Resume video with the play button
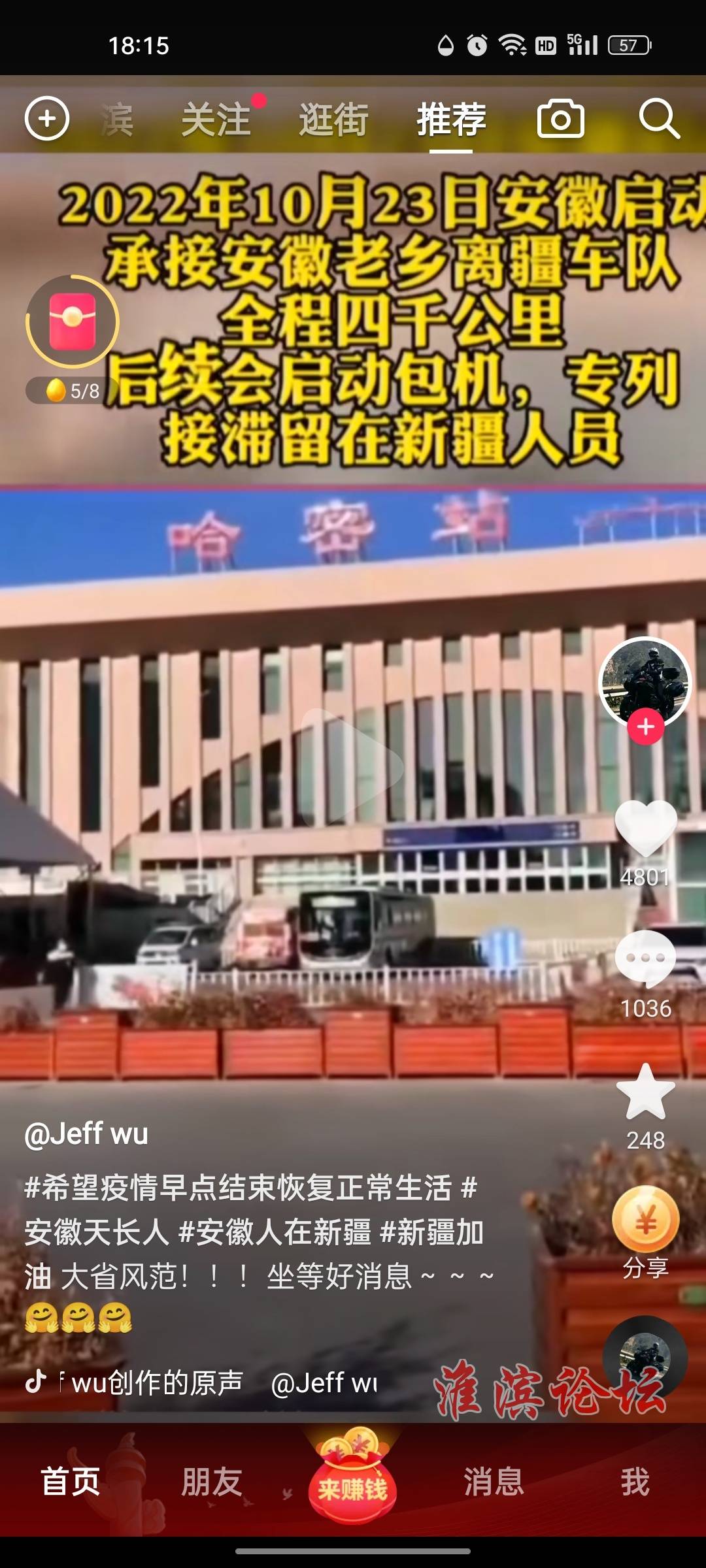This screenshot has width=706, height=1568. click(353, 764)
